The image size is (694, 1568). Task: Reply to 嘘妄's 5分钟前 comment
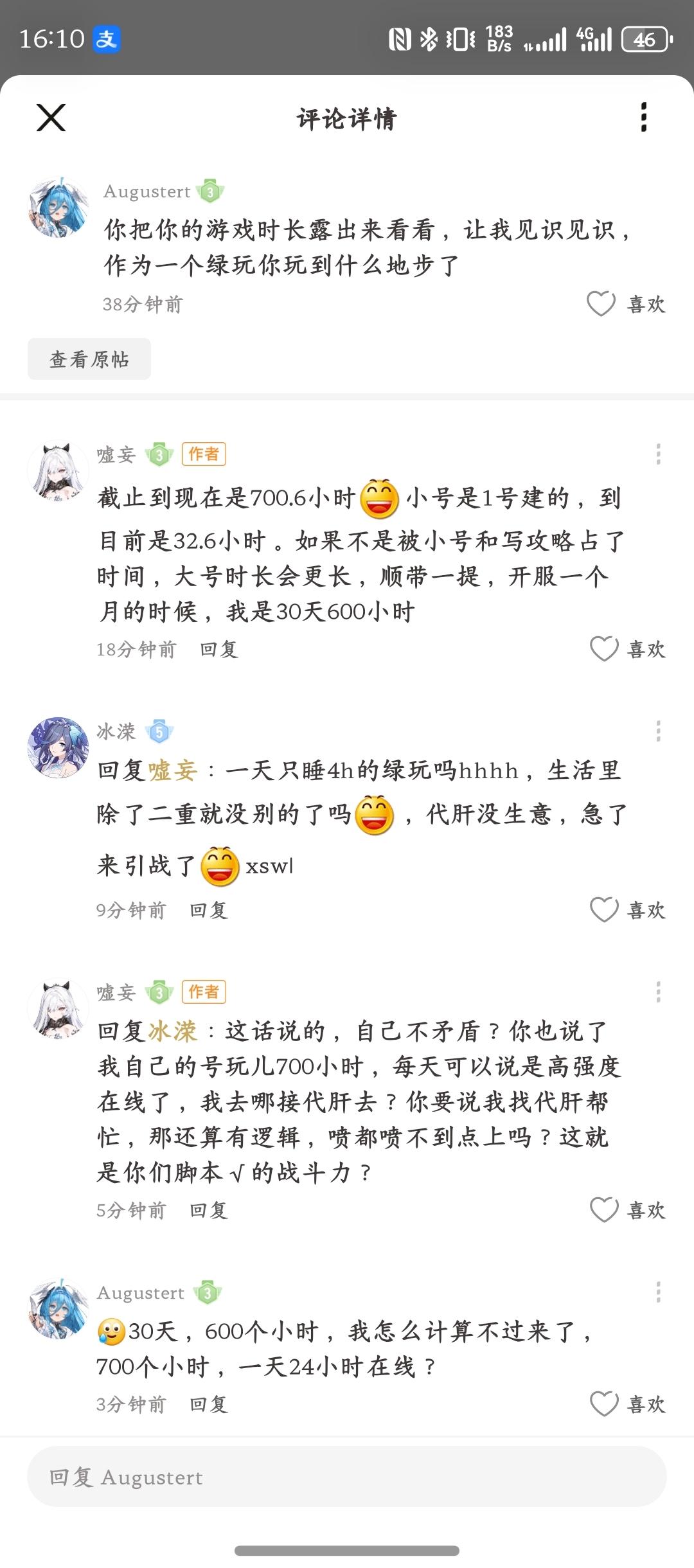tap(209, 1211)
